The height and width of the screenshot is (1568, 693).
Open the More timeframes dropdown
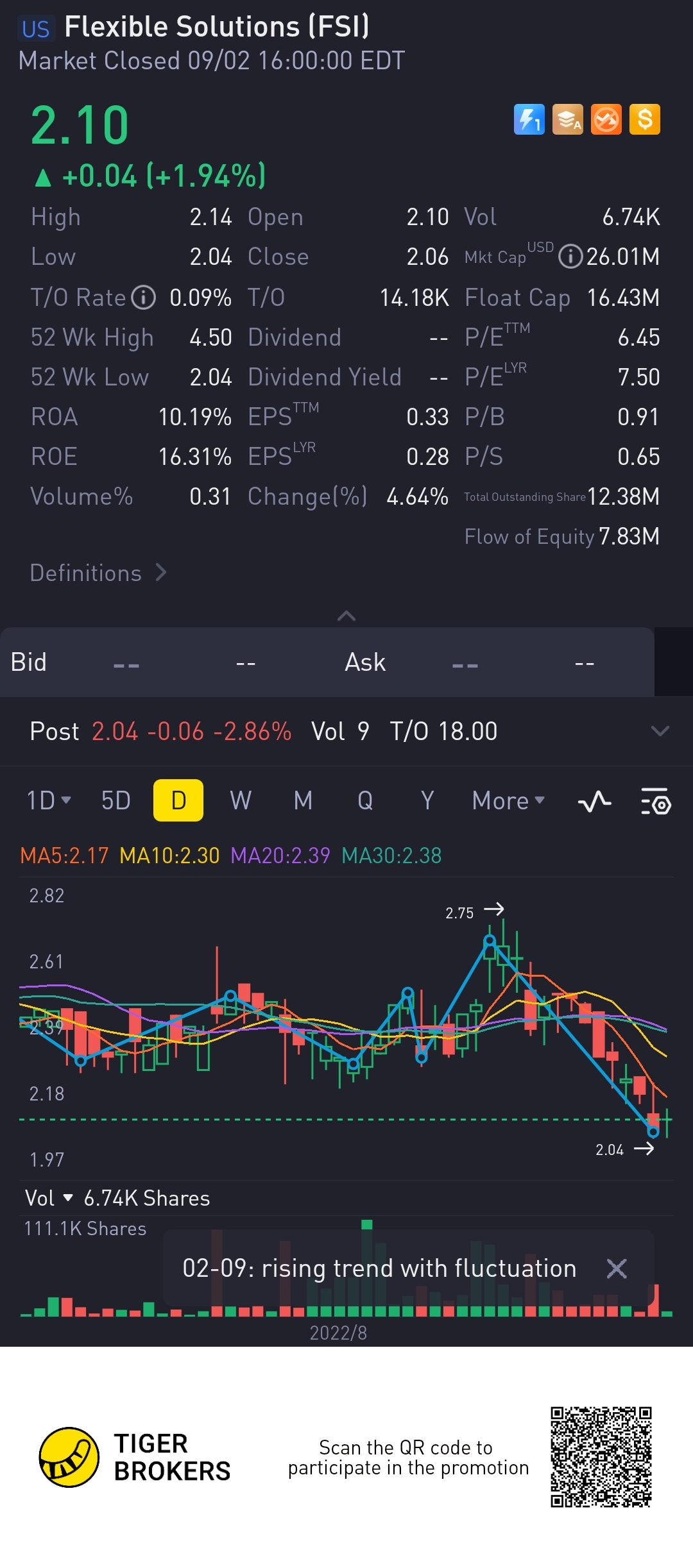508,800
